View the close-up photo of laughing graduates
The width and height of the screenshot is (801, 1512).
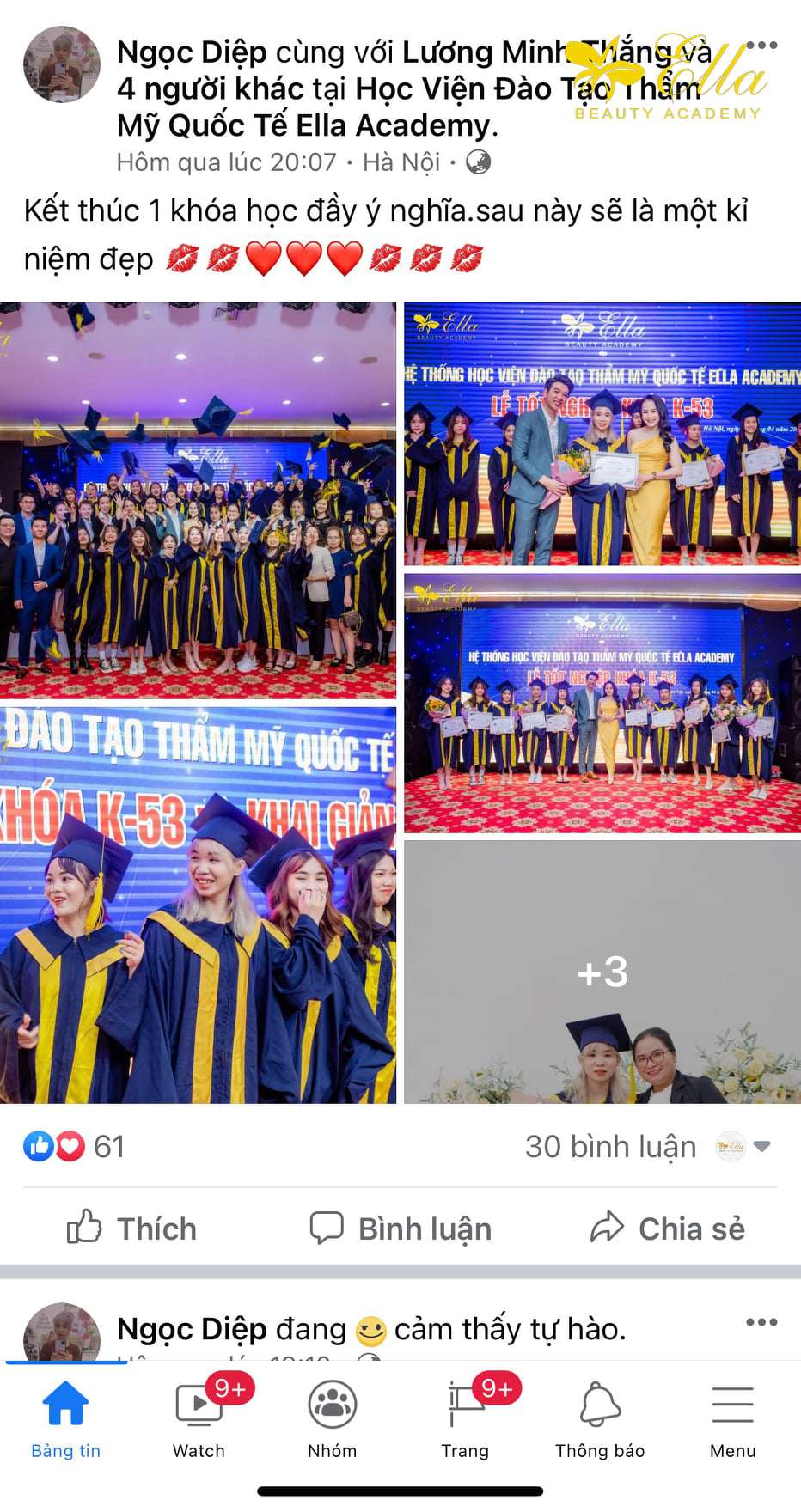tap(198, 905)
